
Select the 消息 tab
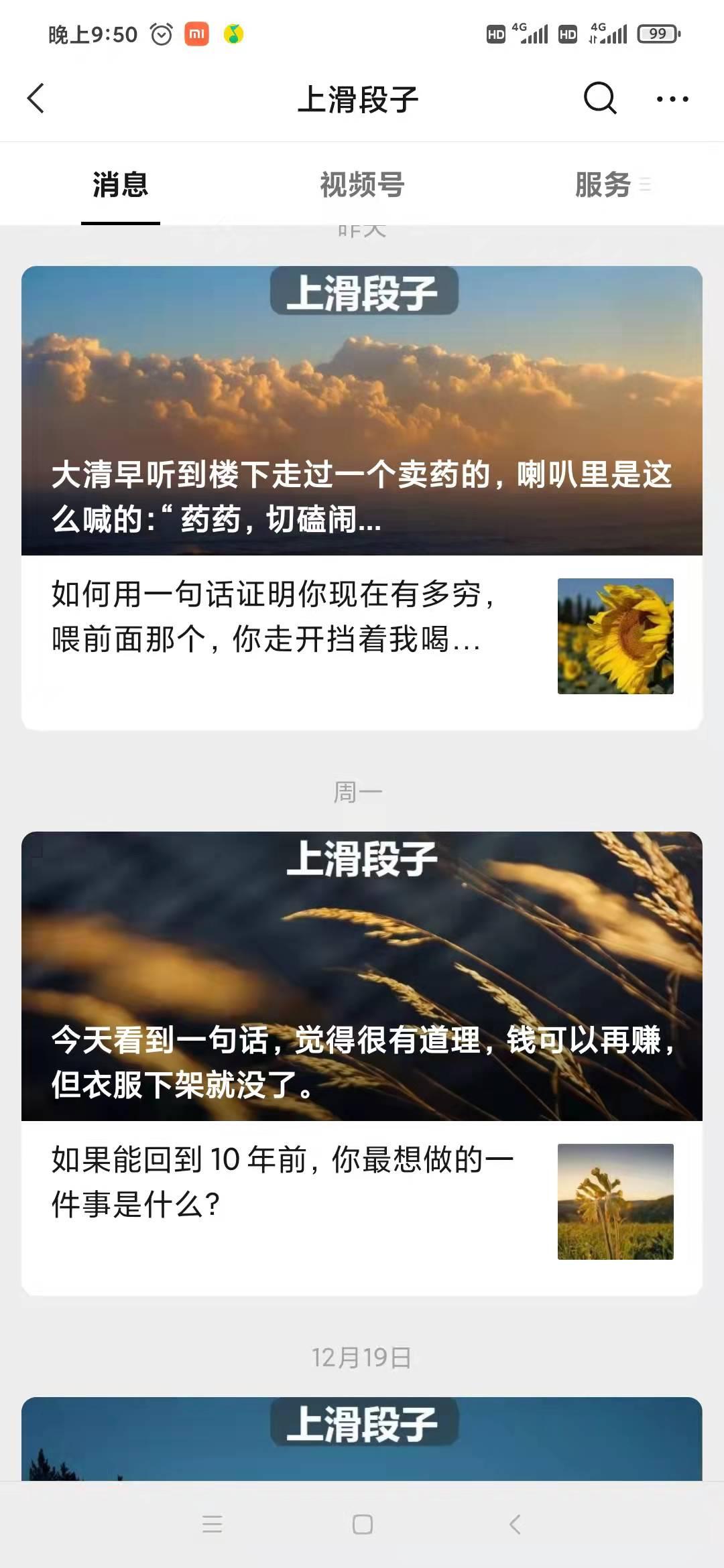121,185
